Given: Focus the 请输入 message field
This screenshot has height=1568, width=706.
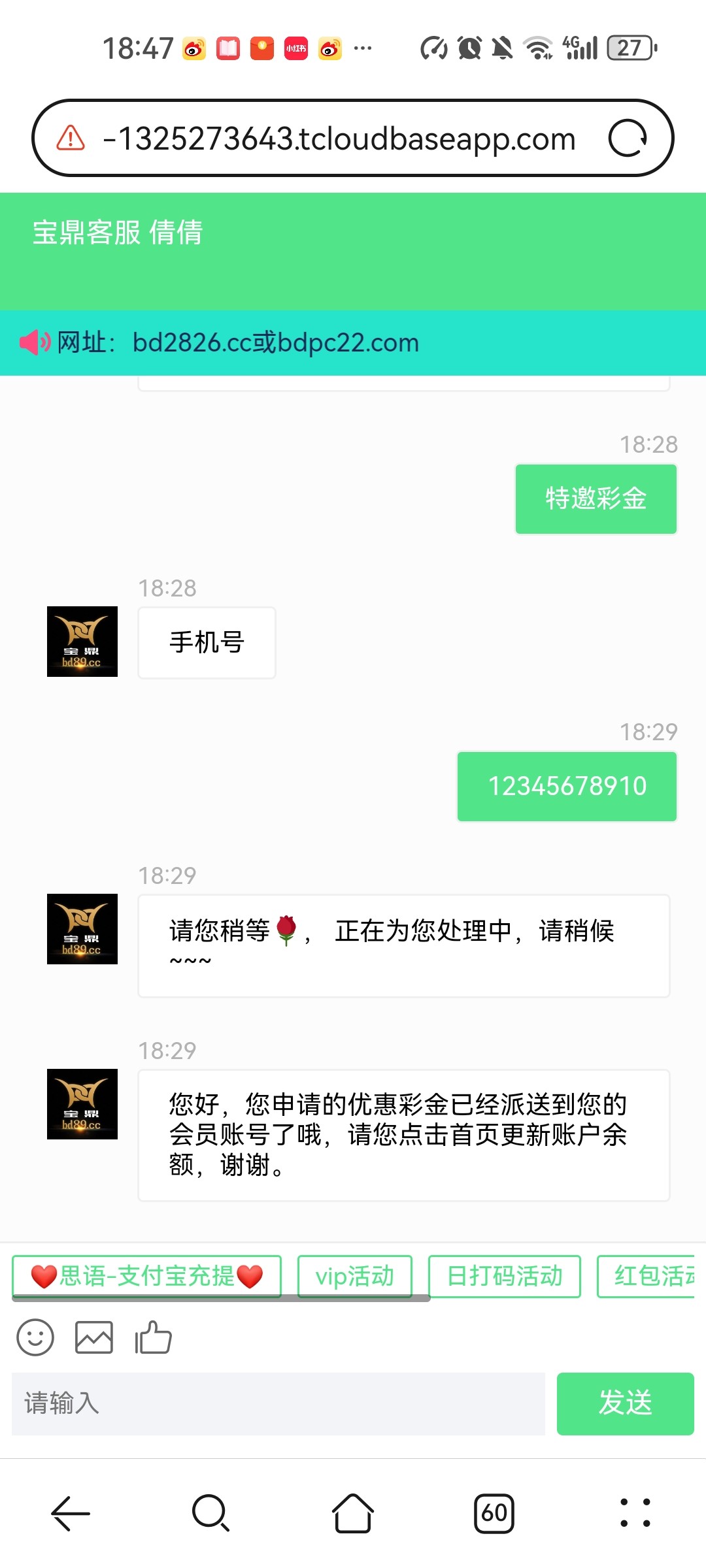Looking at the screenshot, I should tap(278, 1403).
